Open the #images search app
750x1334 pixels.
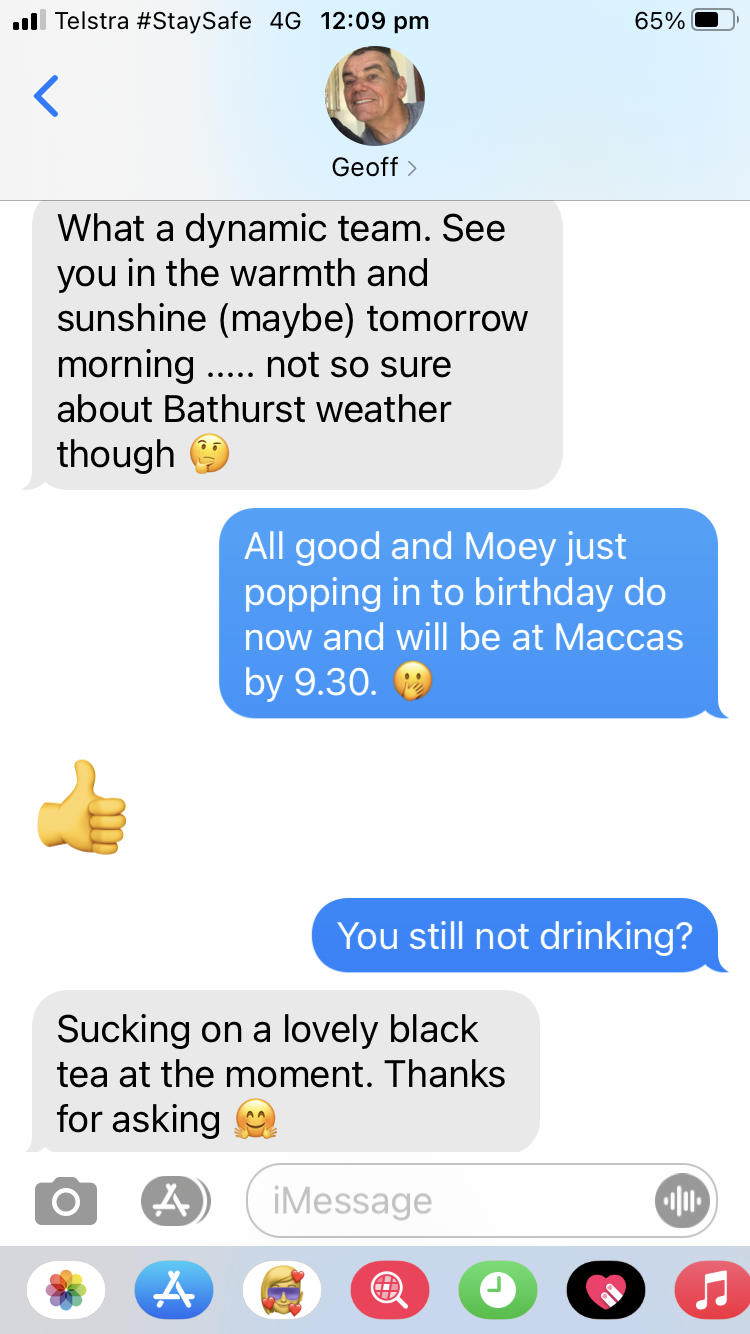(x=390, y=1291)
